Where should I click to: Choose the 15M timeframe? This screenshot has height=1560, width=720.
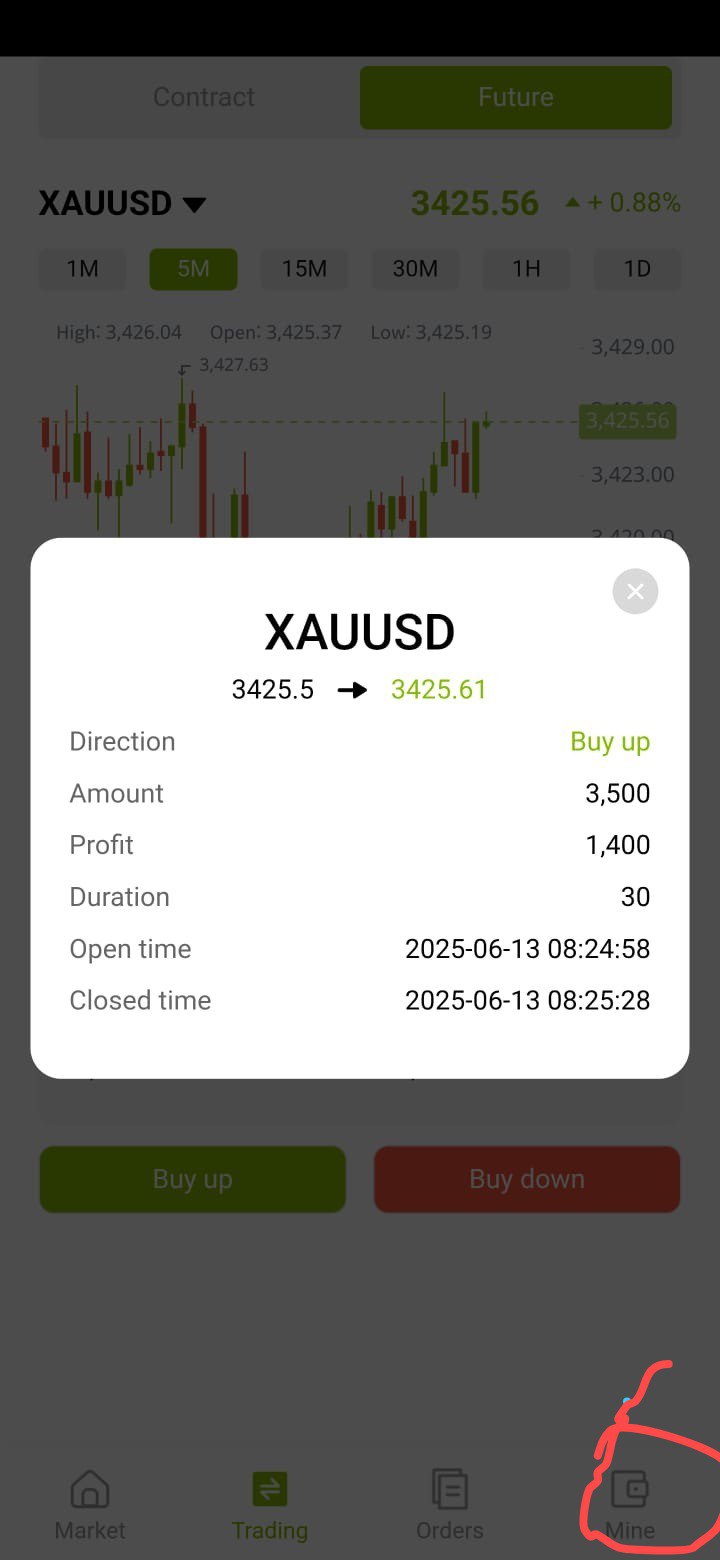coord(304,269)
